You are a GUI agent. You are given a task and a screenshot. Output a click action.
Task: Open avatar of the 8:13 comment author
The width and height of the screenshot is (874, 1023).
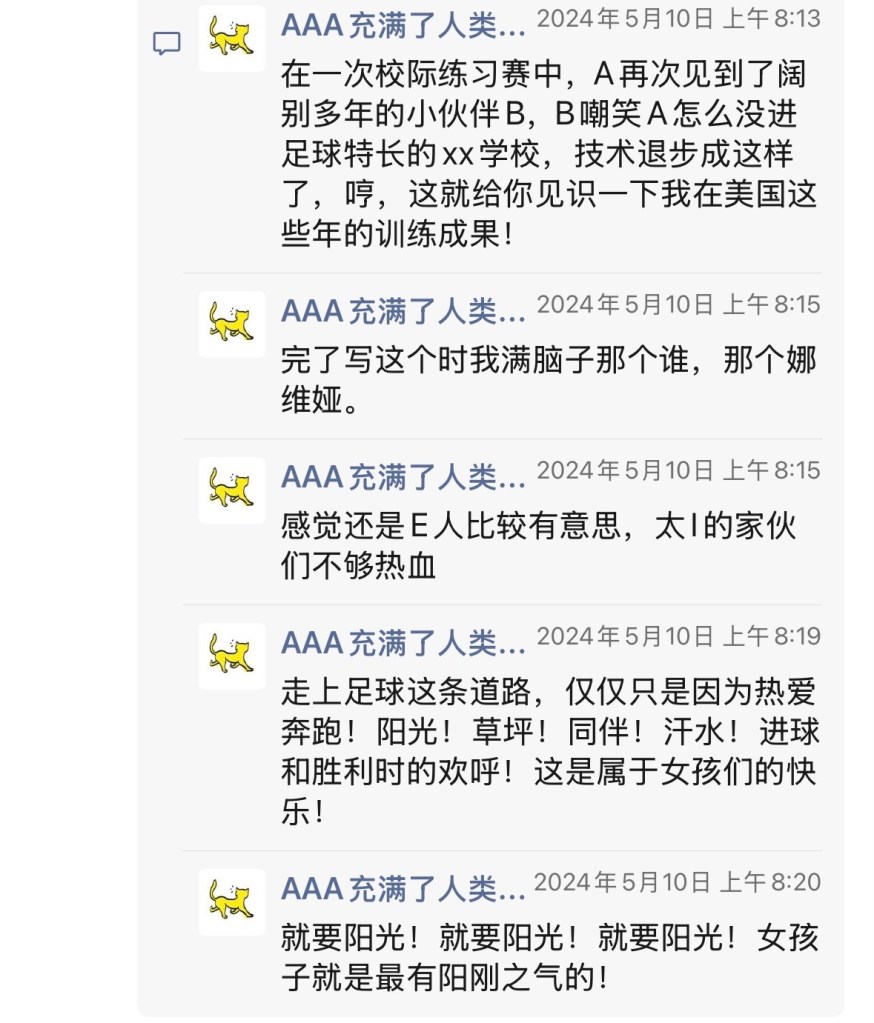[231, 37]
